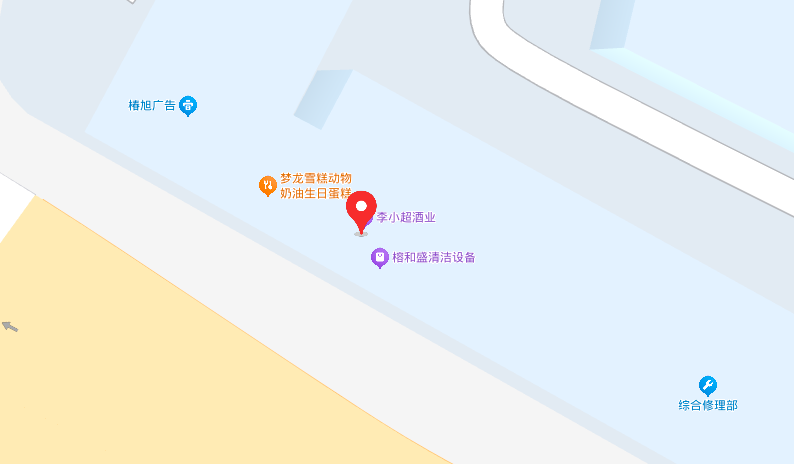Viewport: 794px width, 464px height.
Task: Open 榕和盛清洁设备 shop marker
Action: (380, 258)
